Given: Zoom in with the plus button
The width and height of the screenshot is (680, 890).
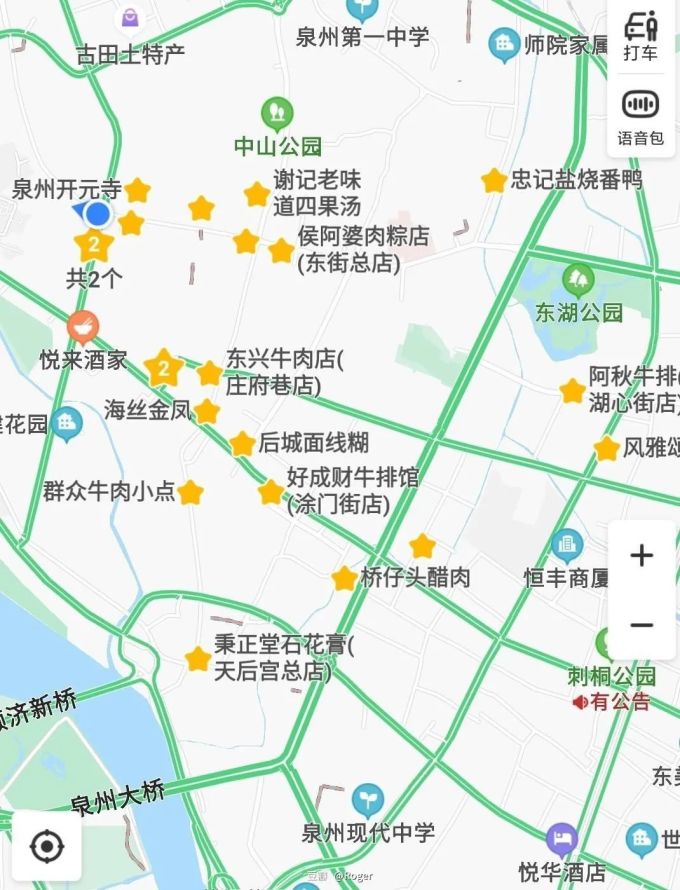Looking at the screenshot, I should pos(641,555).
